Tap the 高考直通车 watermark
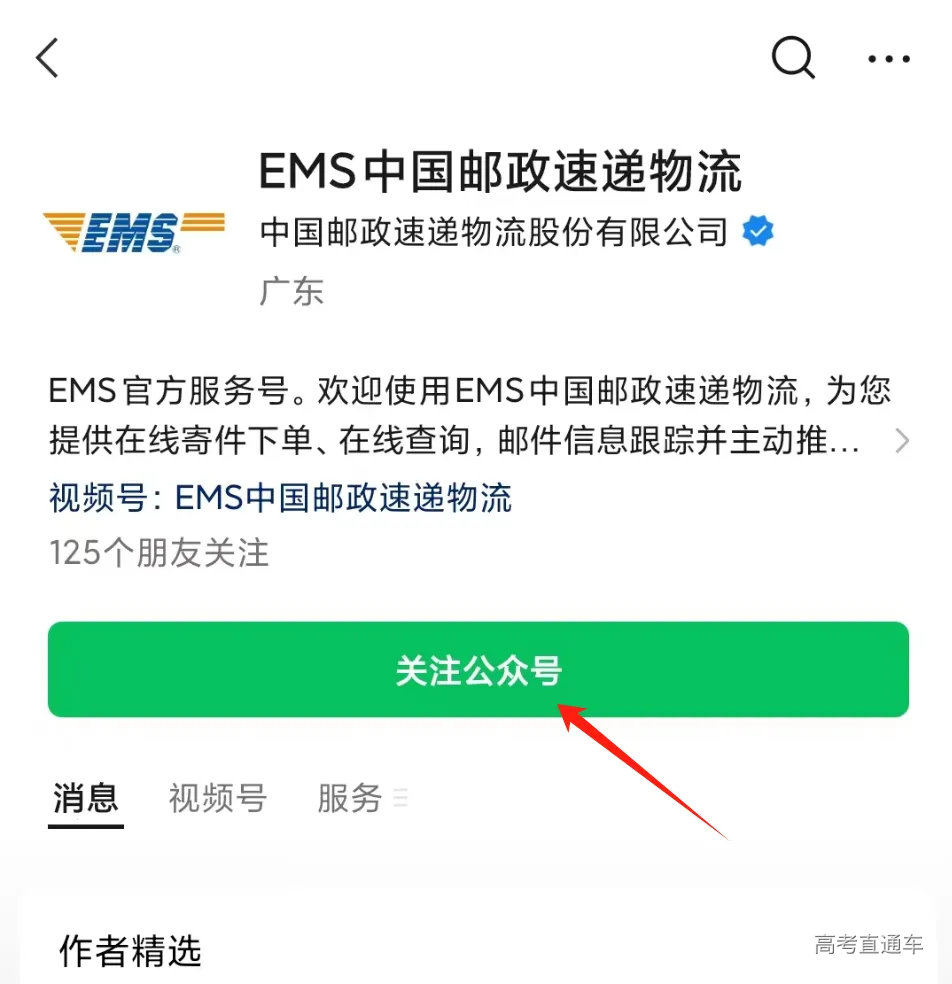Image resolution: width=952 pixels, height=984 pixels. tap(868, 944)
